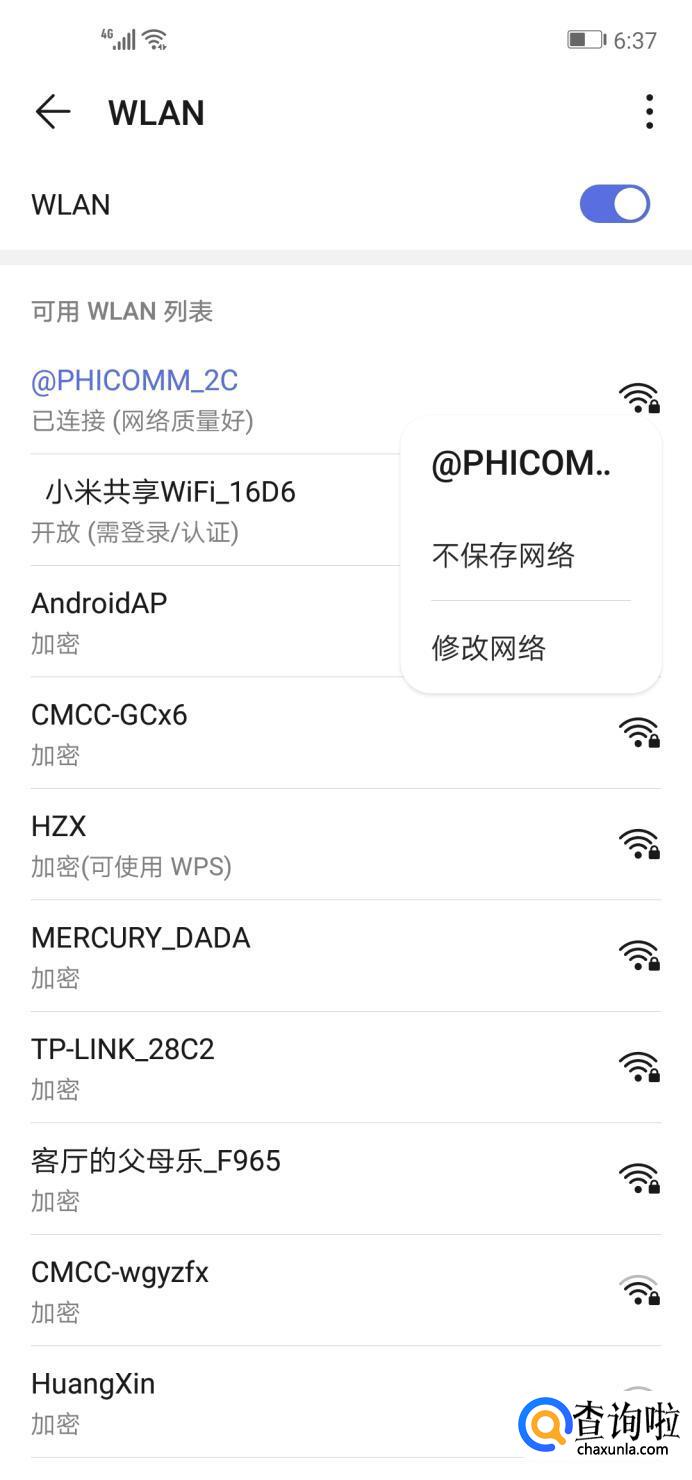This screenshot has height=1480, width=692.
Task: Turn off the WLAN switch
Action: (614, 204)
